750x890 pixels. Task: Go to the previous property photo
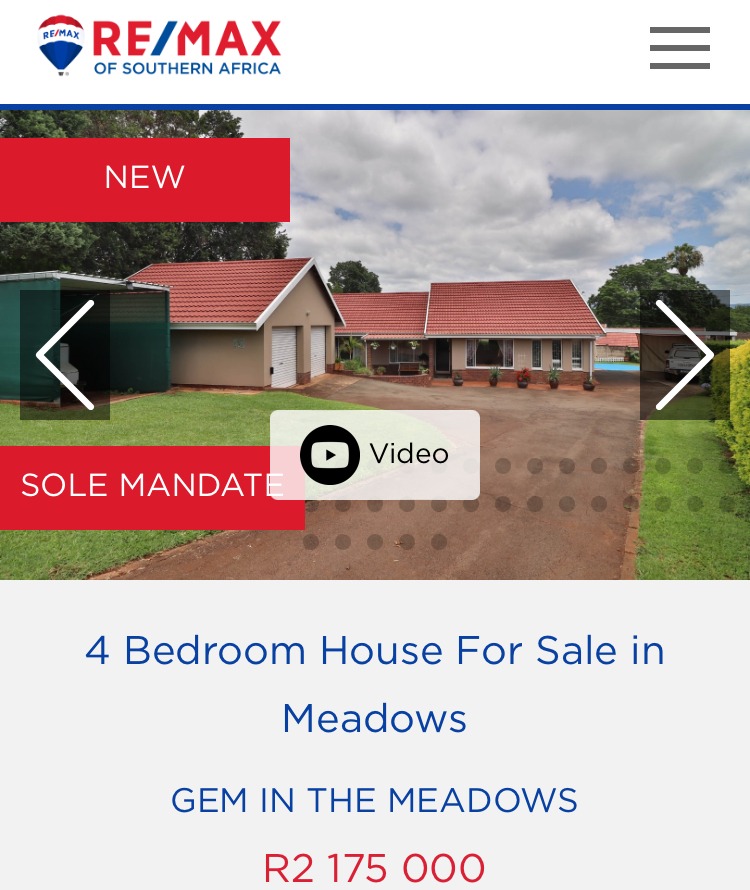(65, 355)
